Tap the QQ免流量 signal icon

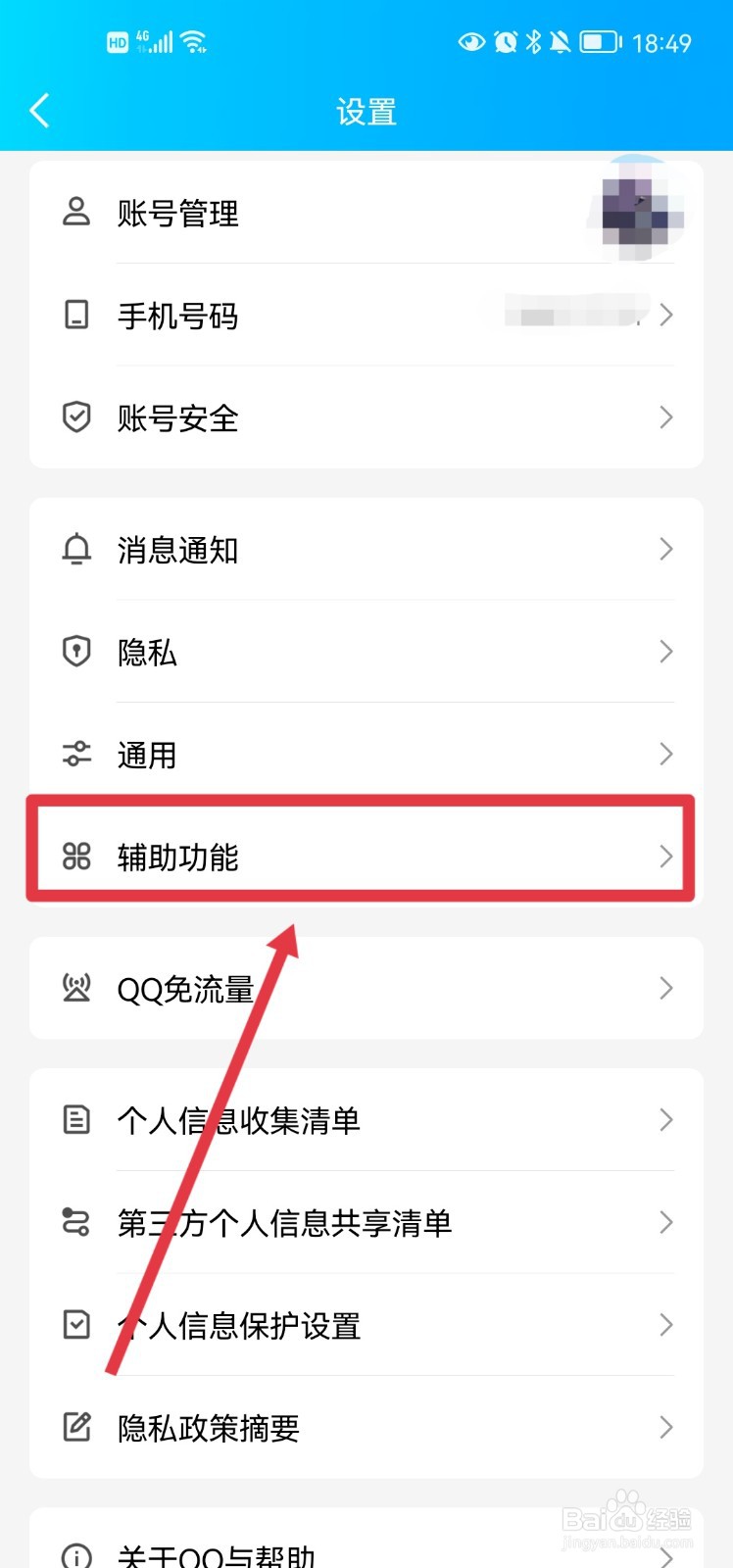coord(76,988)
